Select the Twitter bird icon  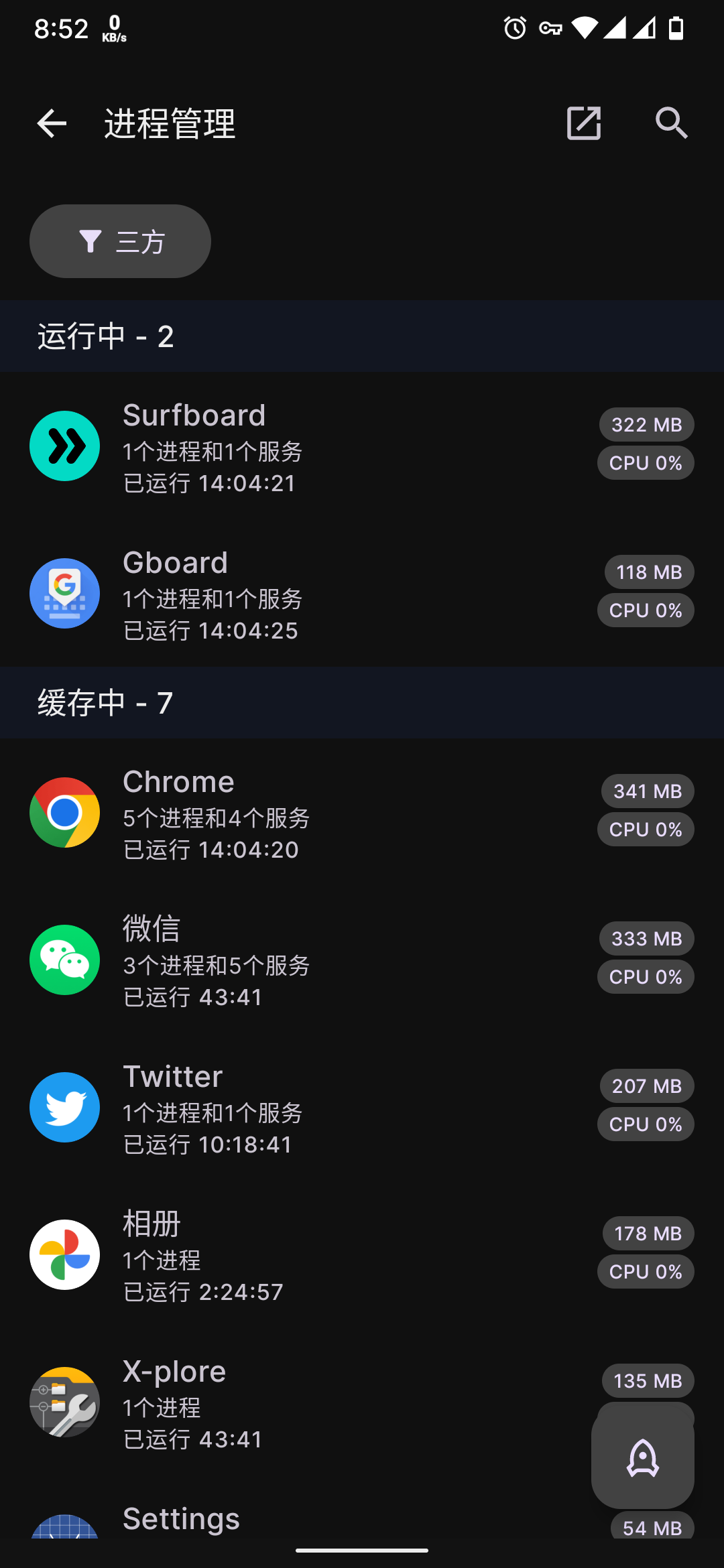pyautogui.click(x=64, y=1107)
